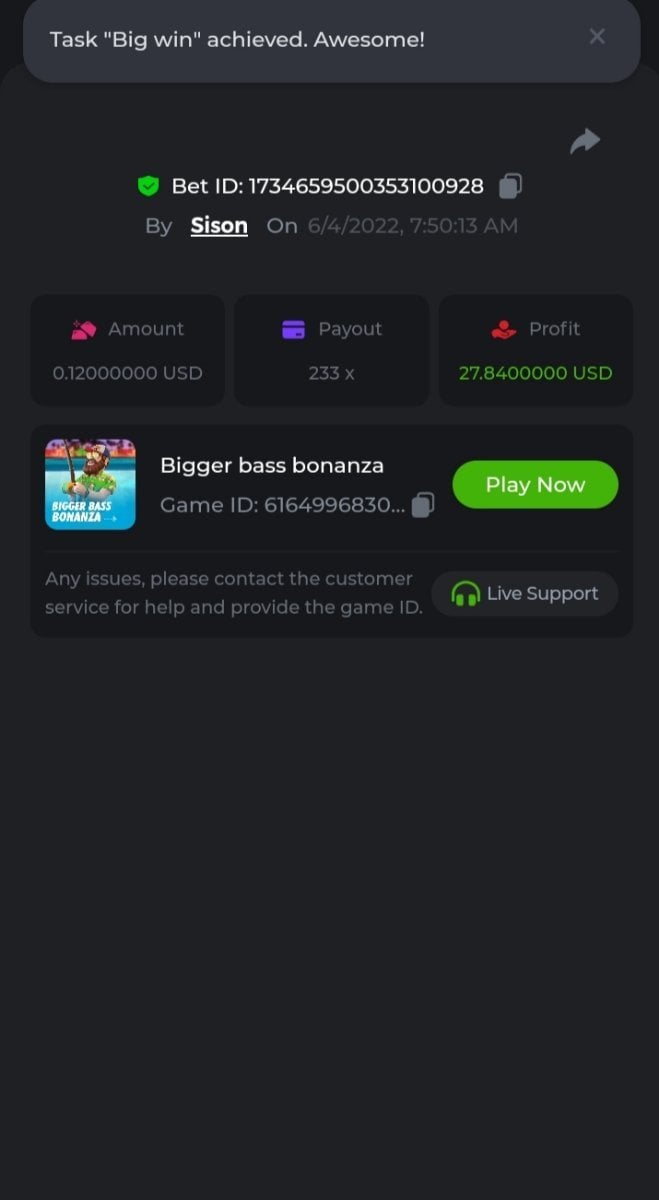Viewport: 659px width, 1200px height.
Task: Copy the Game ID
Action: pos(423,505)
